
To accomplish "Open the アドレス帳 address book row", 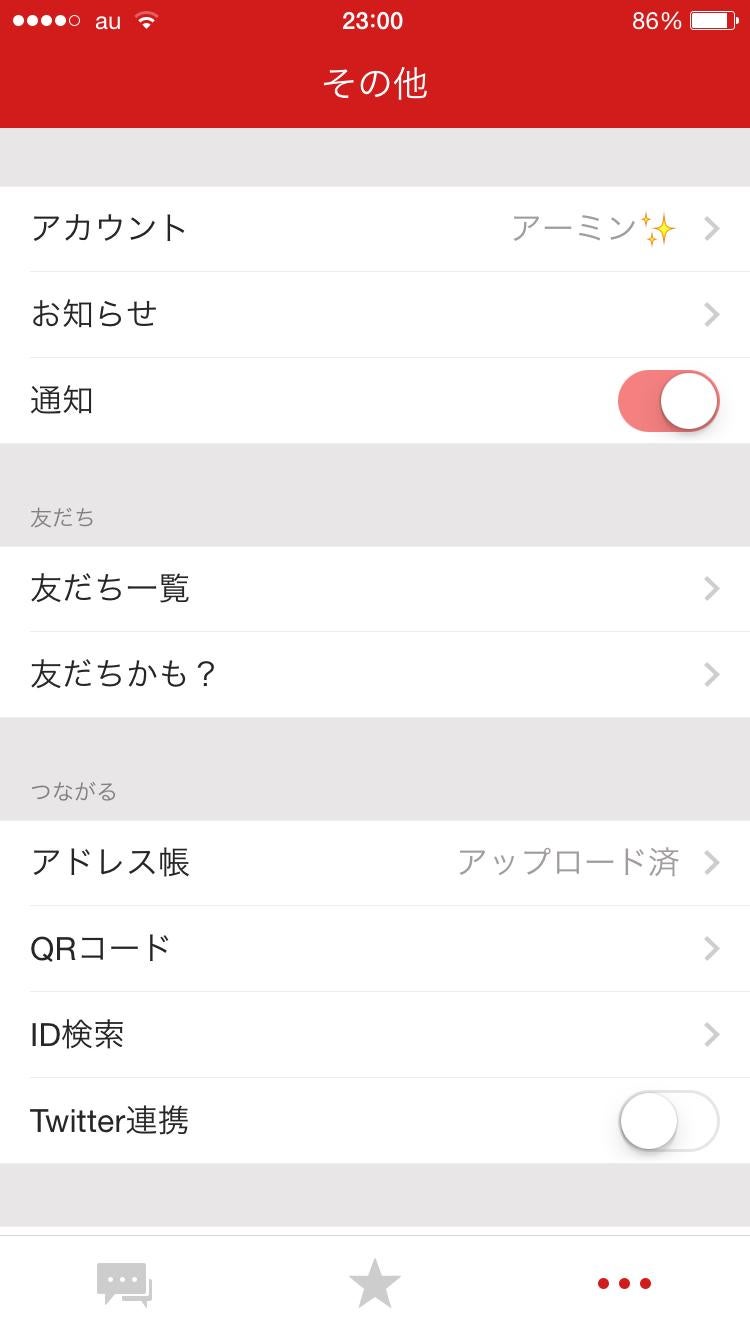I will (x=375, y=863).
